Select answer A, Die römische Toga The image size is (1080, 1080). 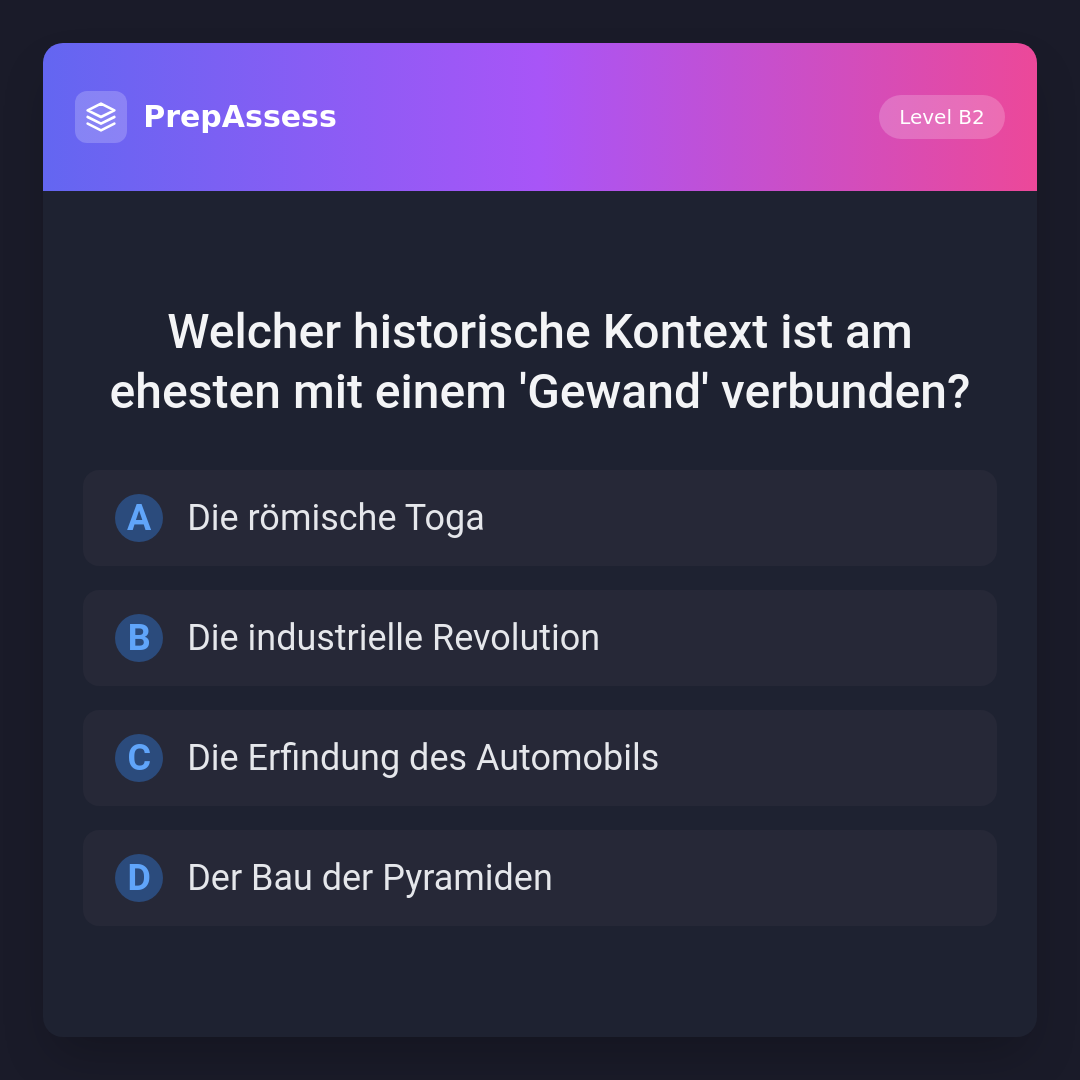pyautogui.click(x=539, y=518)
